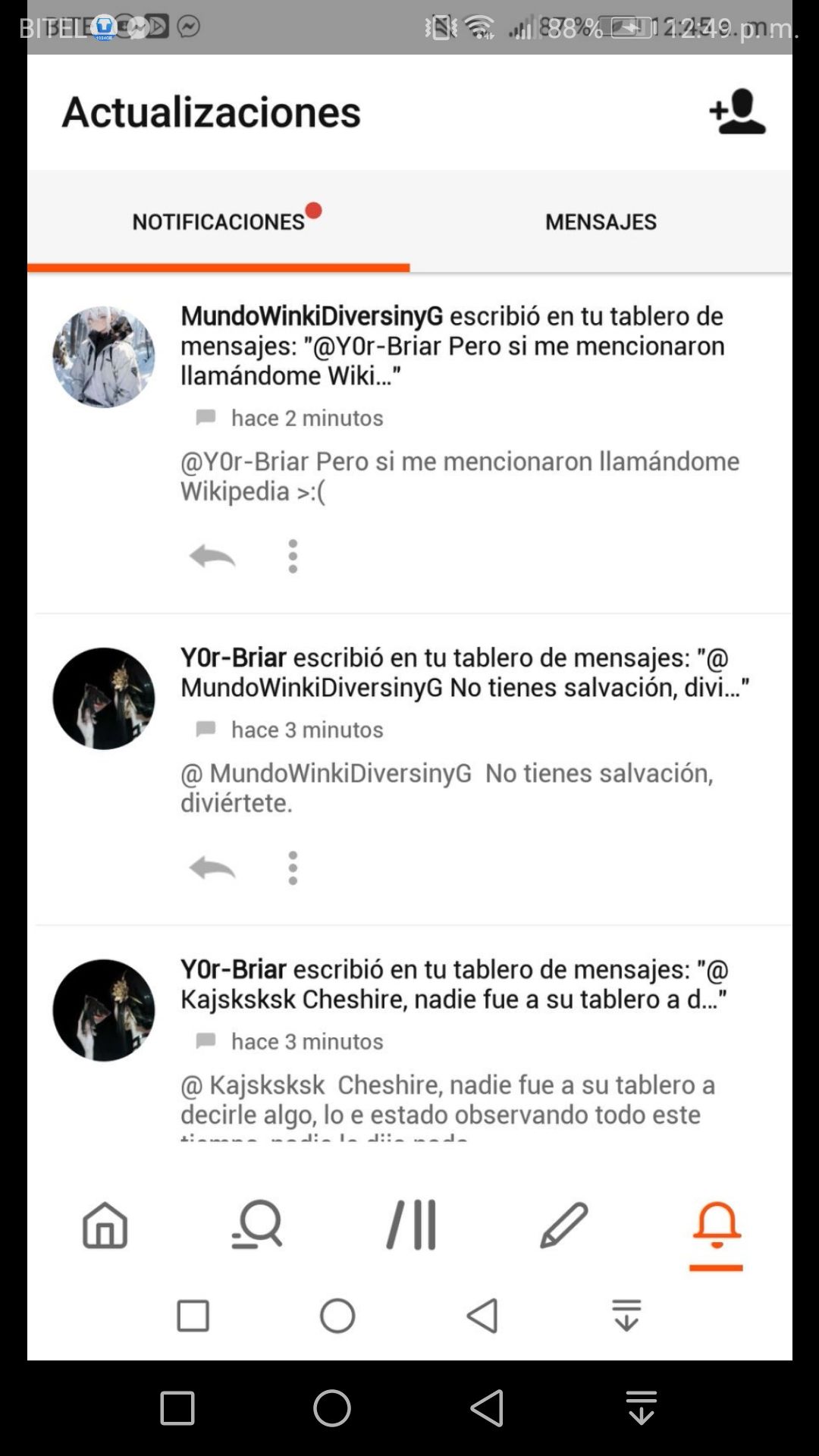
Task: Reply to MundoWinkiDiversinyG's Wikipedia message
Action: [x=212, y=556]
